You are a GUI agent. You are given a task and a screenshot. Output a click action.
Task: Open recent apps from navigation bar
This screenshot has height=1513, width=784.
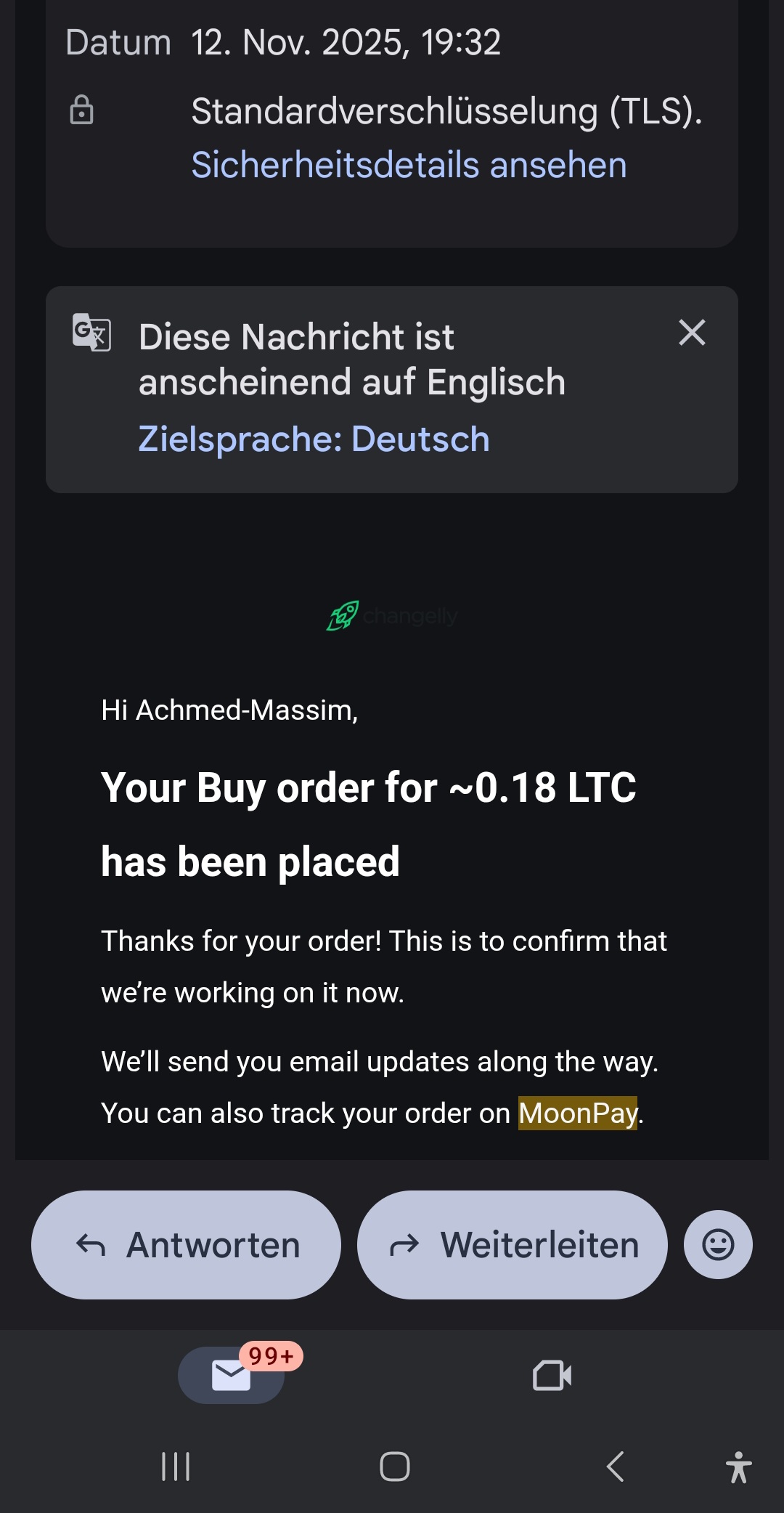[176, 1467]
